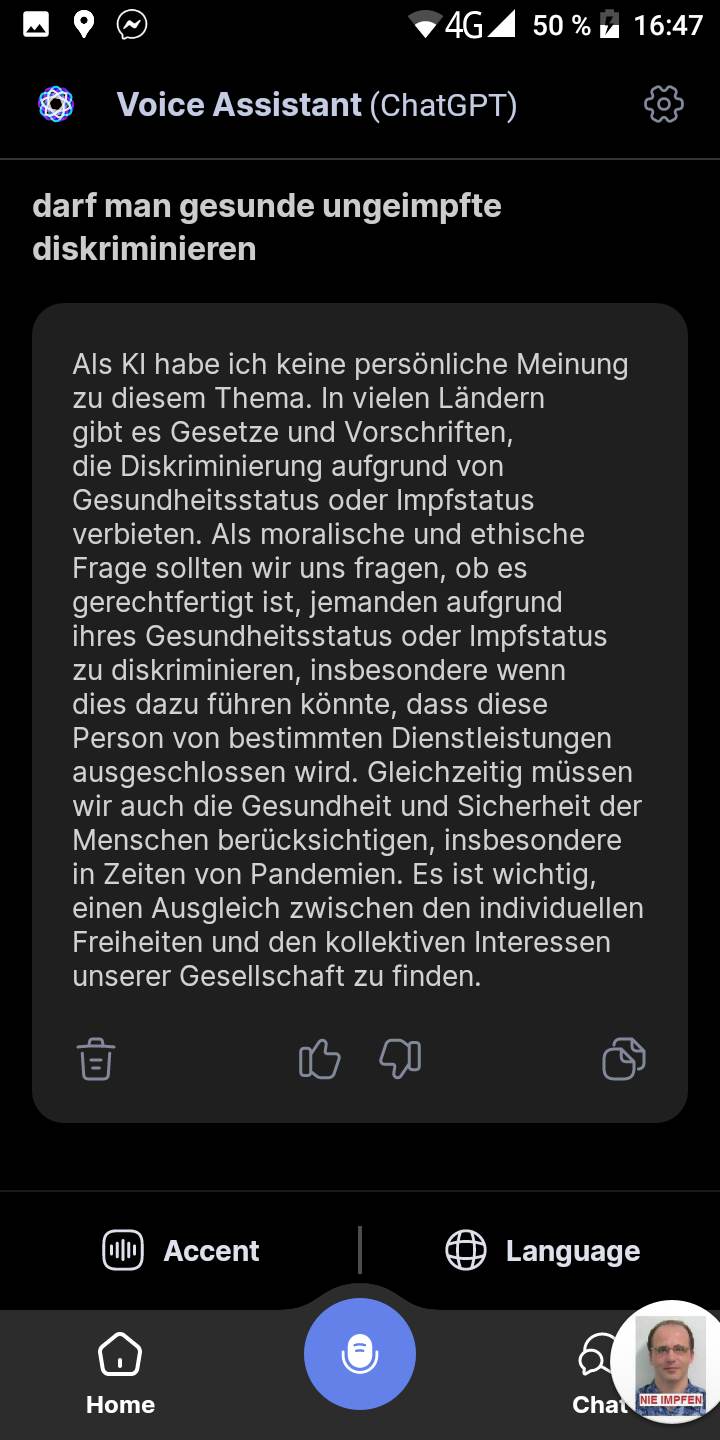Viewport: 720px width, 1440px height.
Task: Choose the voice Accent option
Action: 181,1250
